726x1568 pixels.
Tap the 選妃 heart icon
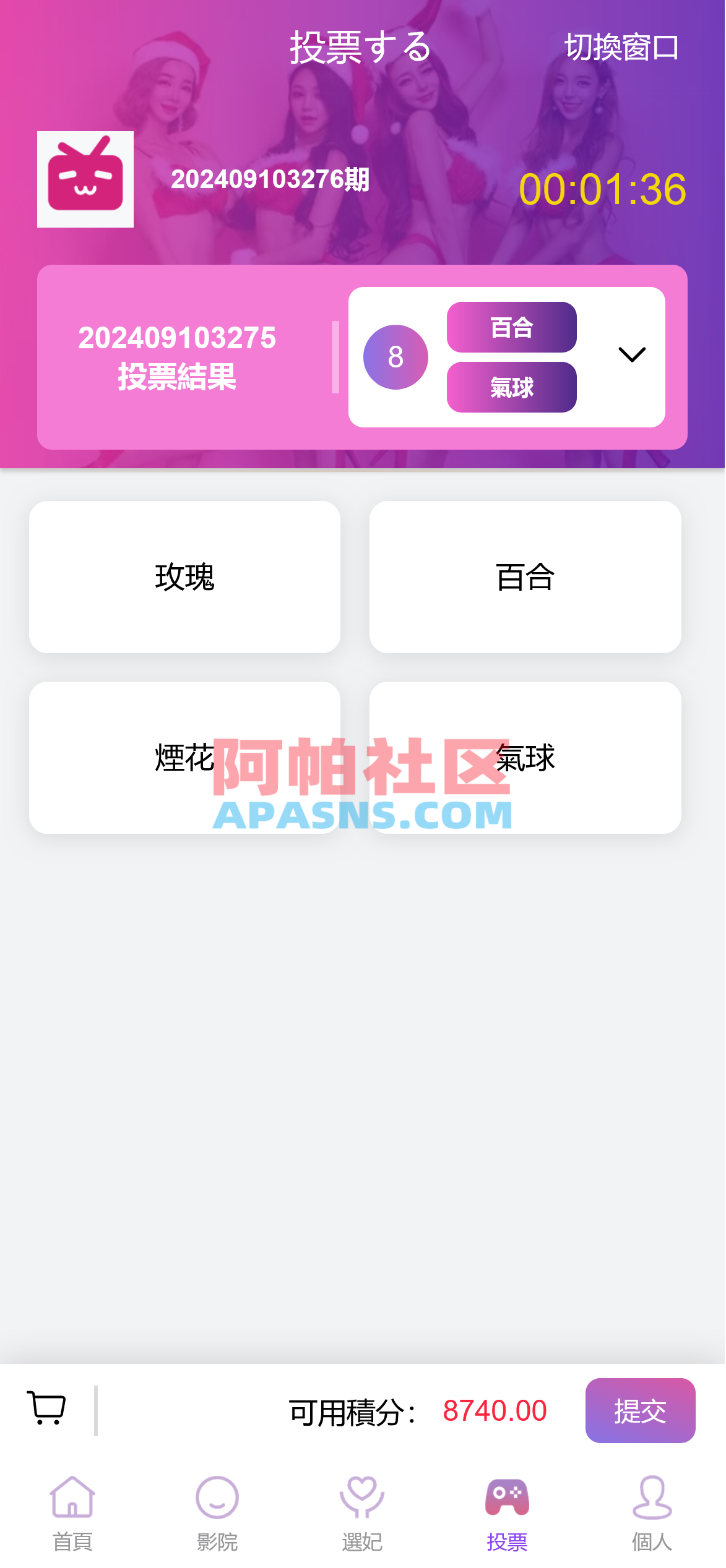[x=363, y=1497]
